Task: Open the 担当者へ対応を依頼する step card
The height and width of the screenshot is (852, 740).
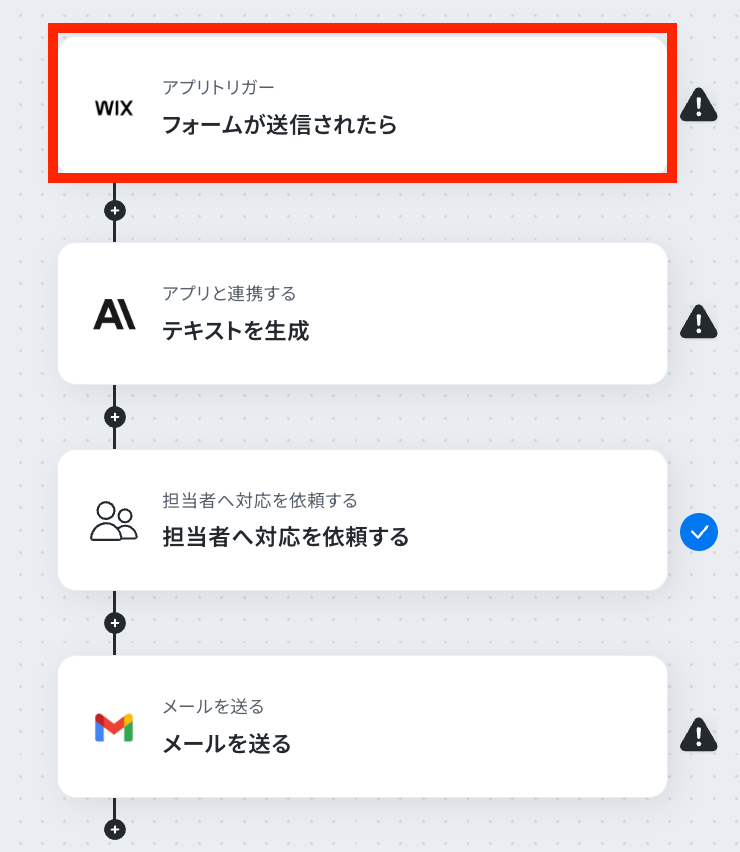Action: tap(362, 520)
